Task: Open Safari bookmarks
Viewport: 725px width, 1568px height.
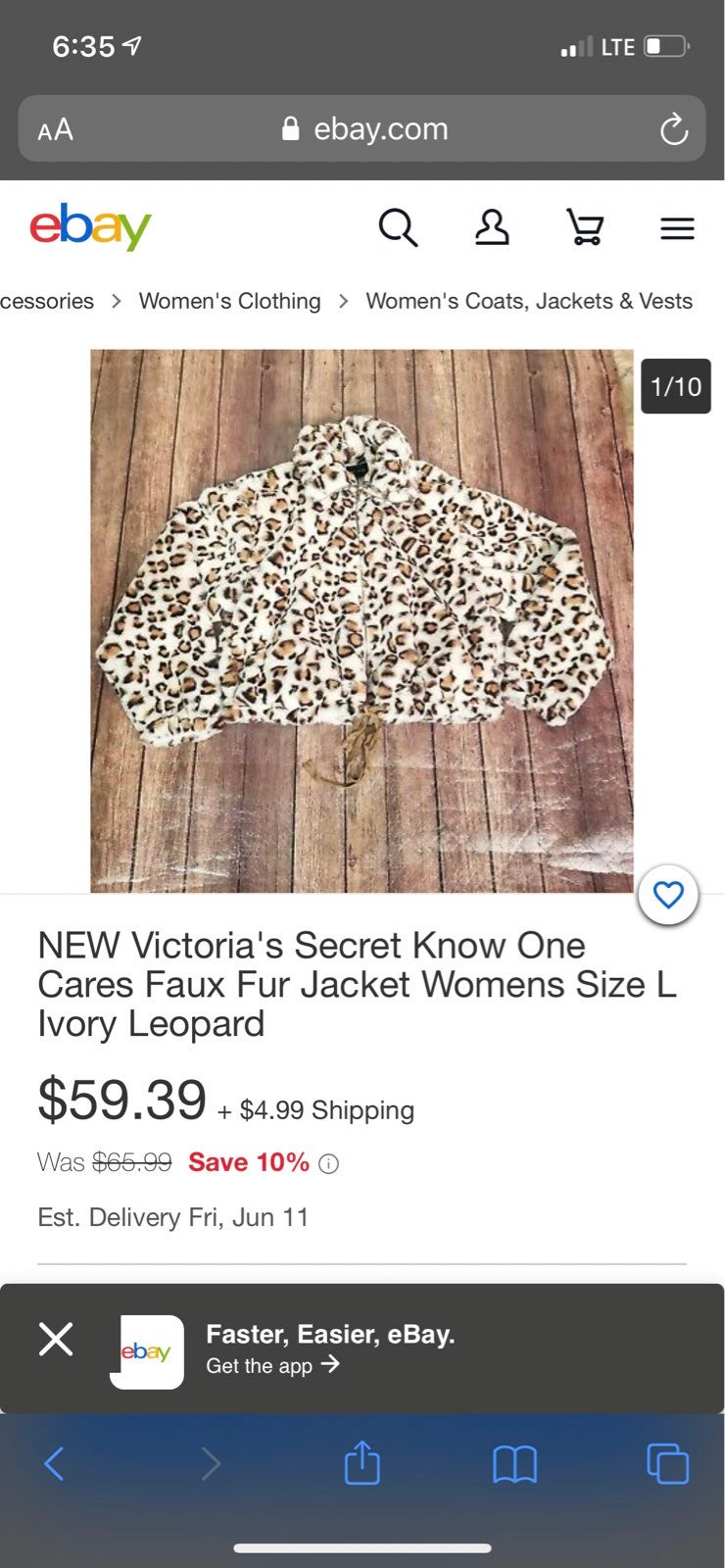Action: (x=514, y=1464)
